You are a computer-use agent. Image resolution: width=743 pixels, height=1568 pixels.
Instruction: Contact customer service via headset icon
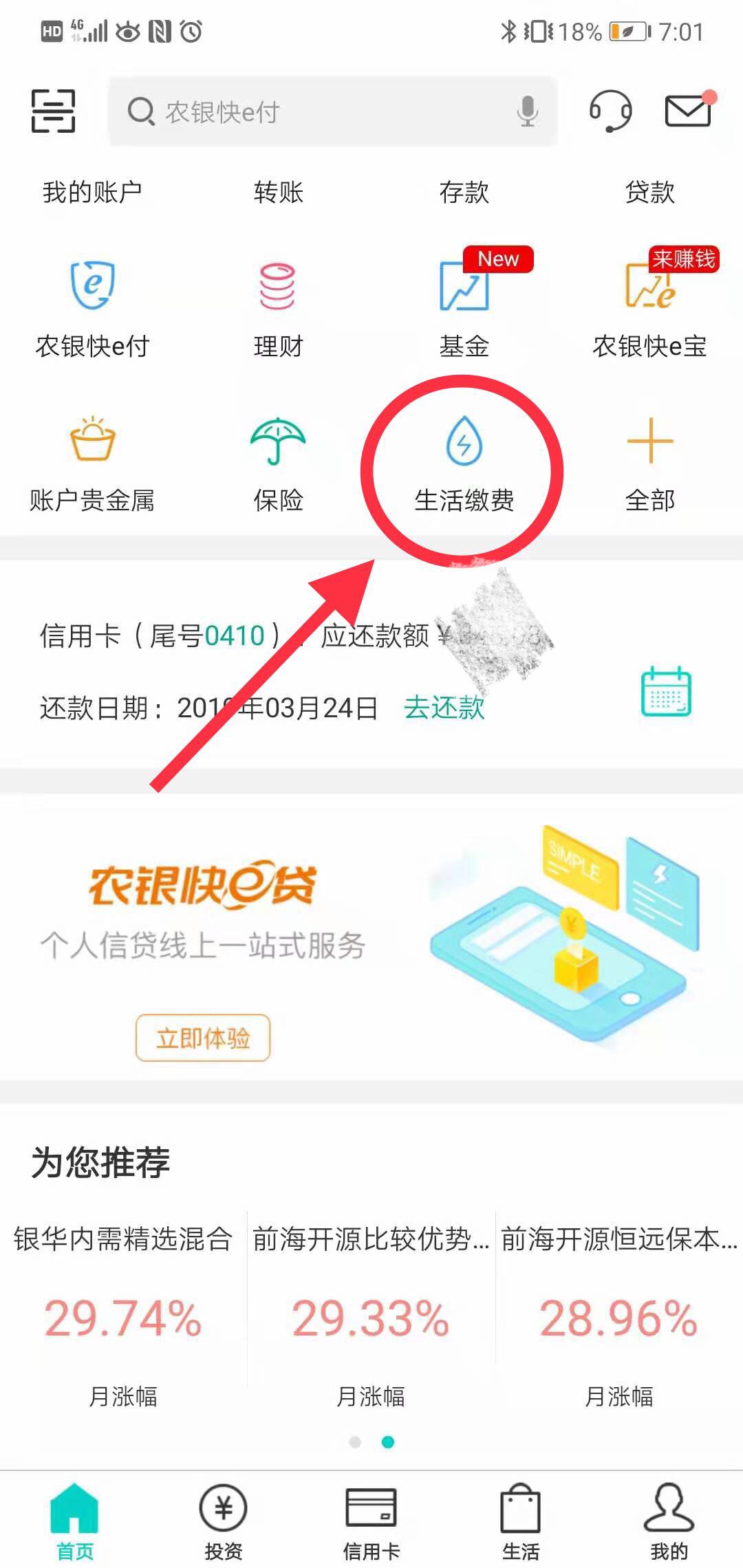click(610, 111)
